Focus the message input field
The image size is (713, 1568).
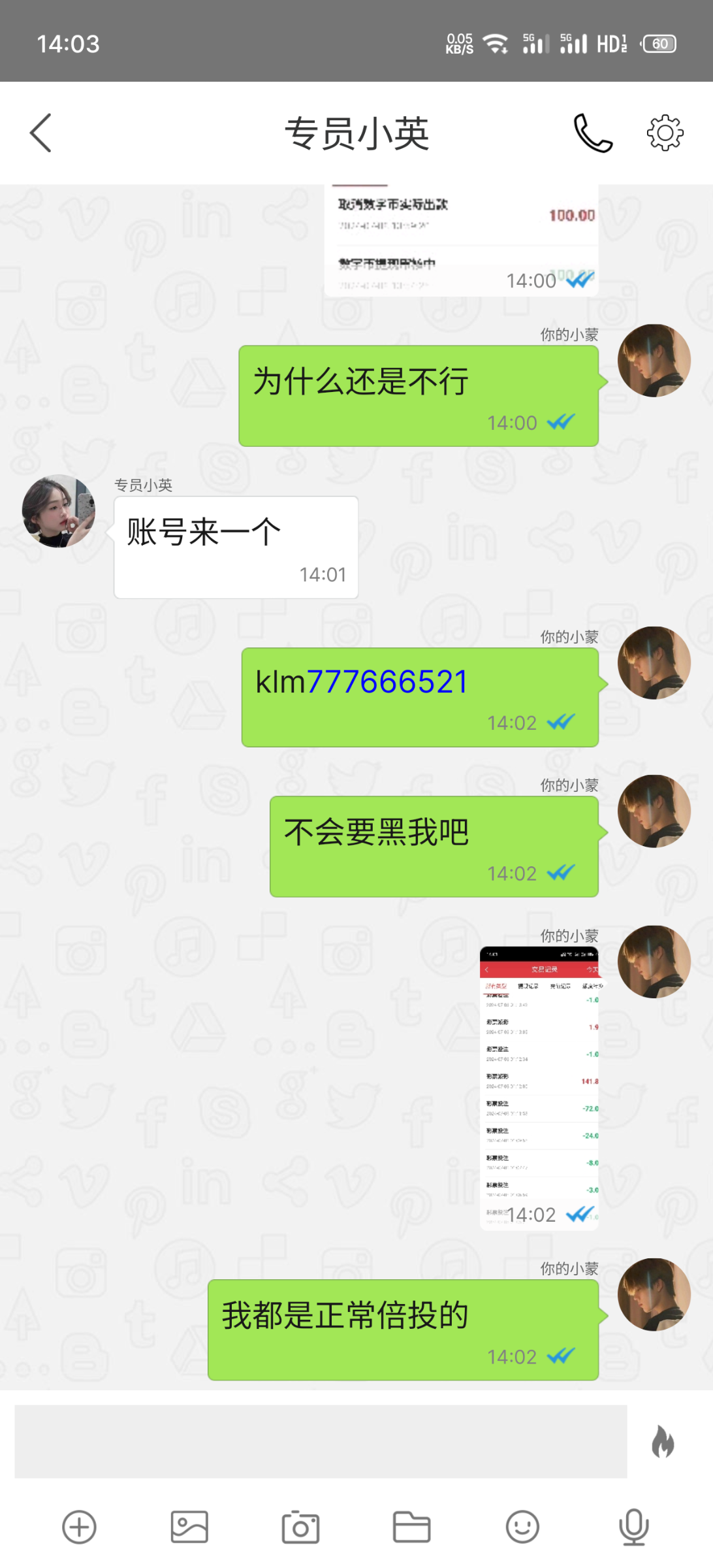(320, 1441)
